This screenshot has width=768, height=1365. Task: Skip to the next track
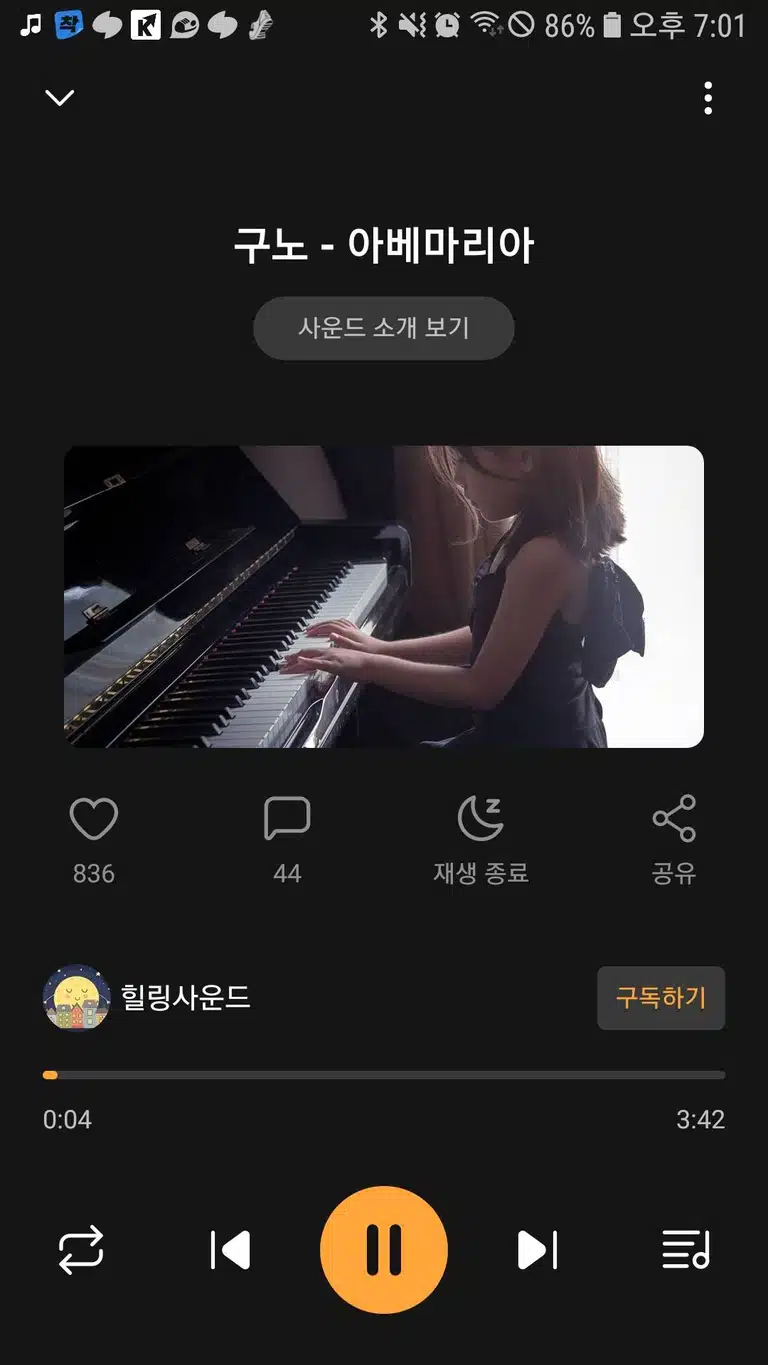point(537,1250)
